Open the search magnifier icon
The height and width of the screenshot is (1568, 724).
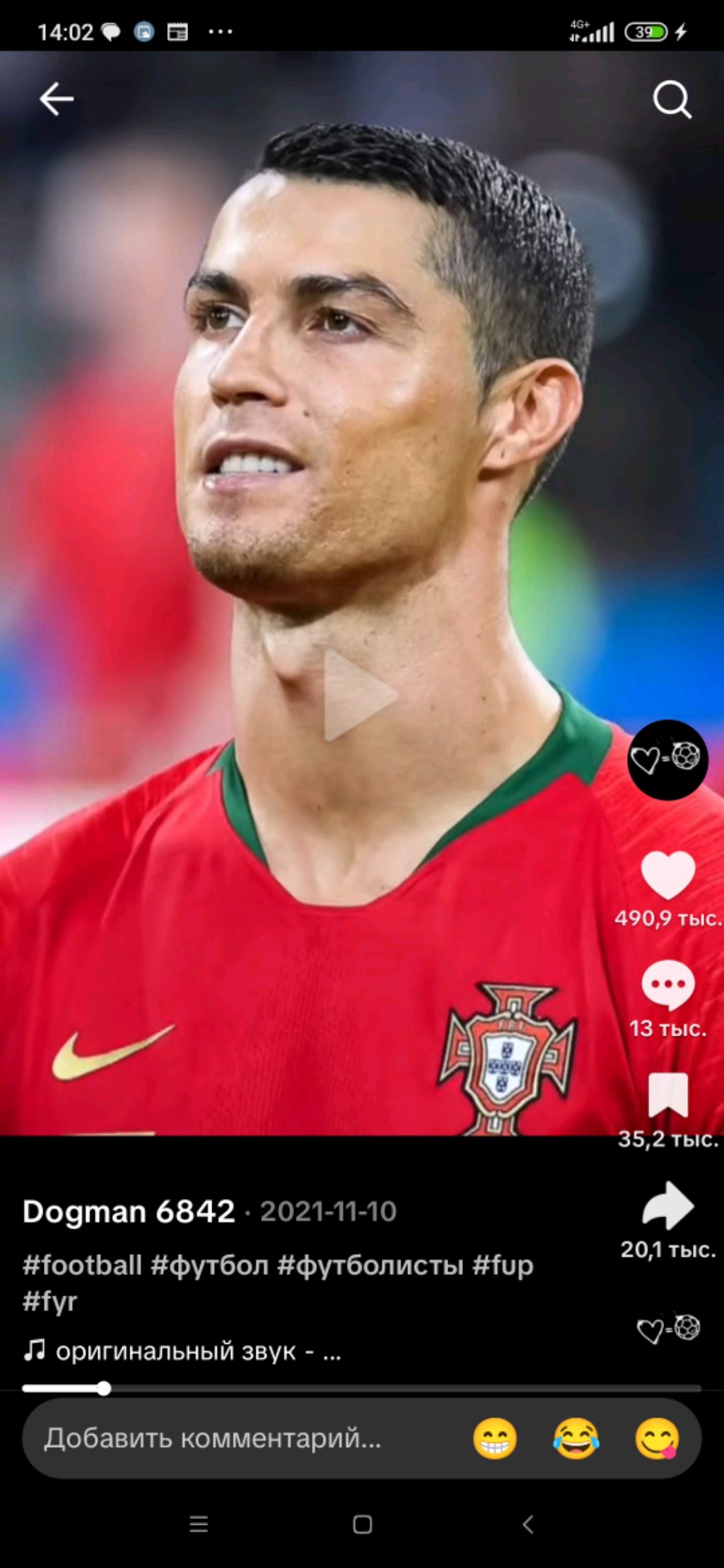pos(672,99)
